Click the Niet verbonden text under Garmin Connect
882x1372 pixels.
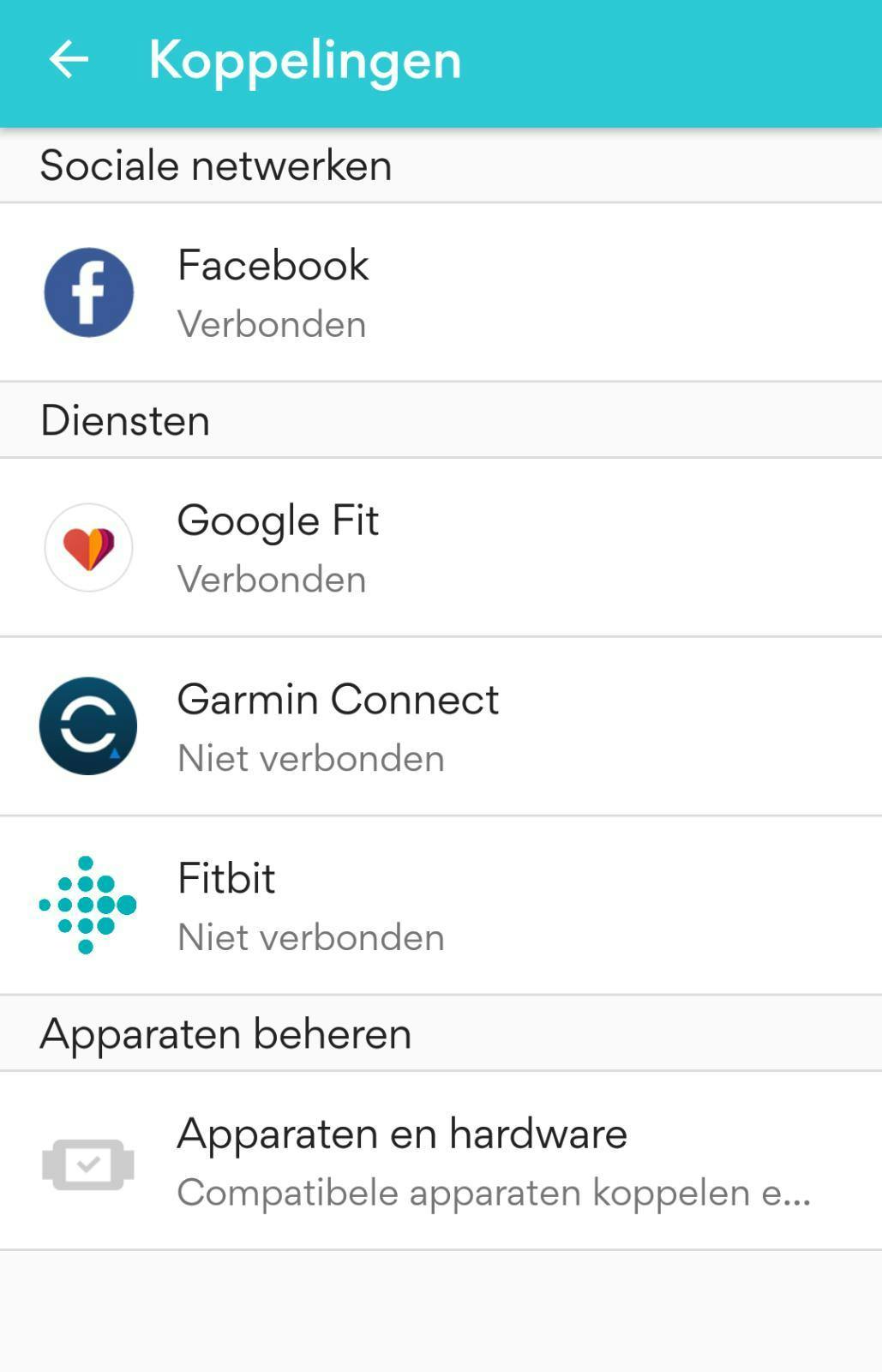click(310, 757)
